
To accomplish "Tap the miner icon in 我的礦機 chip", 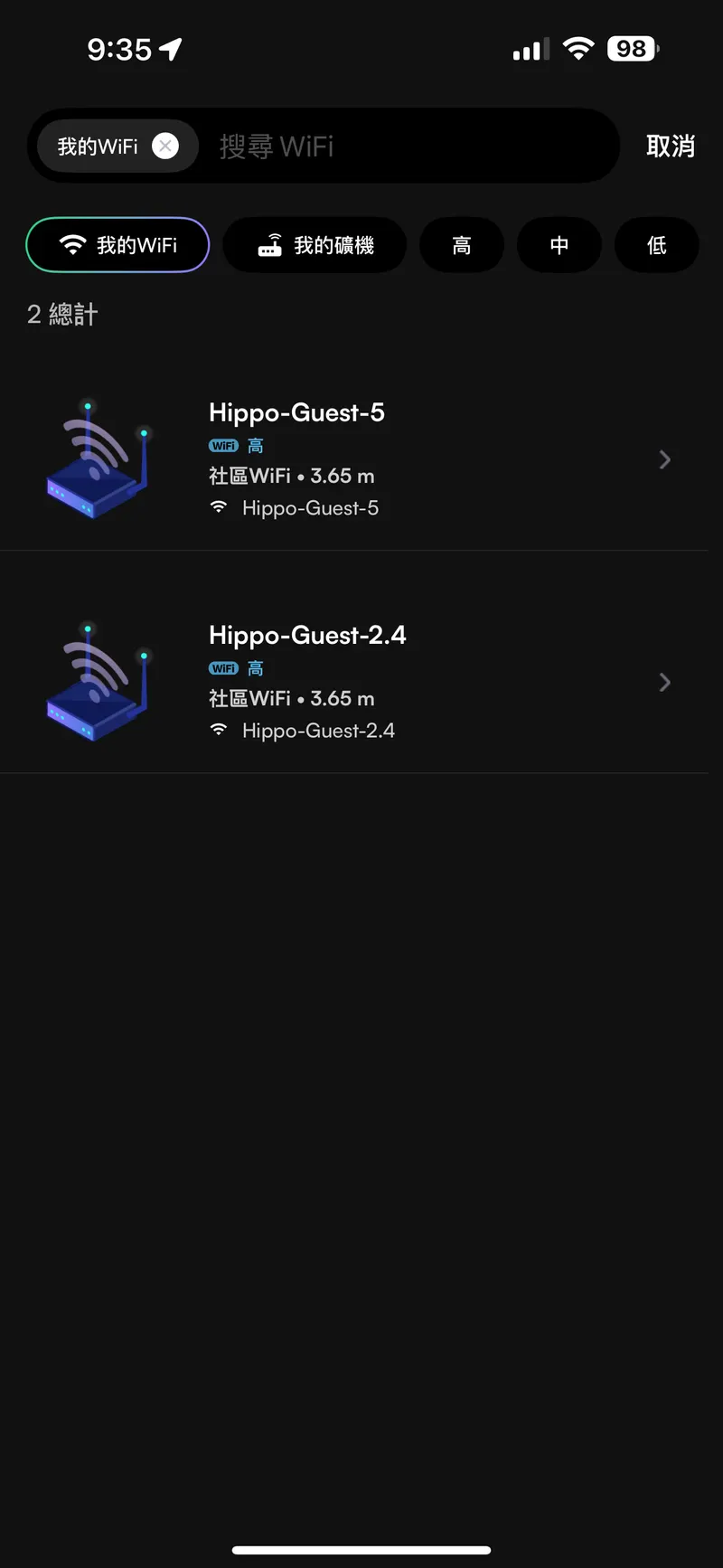I will [x=273, y=244].
